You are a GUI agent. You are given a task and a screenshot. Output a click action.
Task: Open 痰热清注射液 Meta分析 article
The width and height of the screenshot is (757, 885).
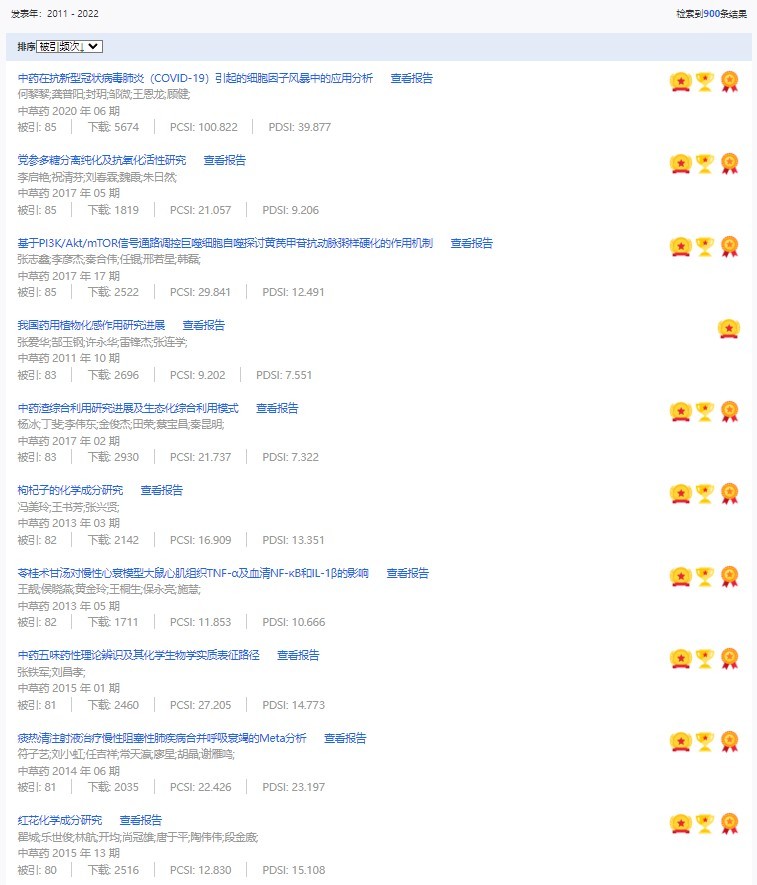point(162,738)
